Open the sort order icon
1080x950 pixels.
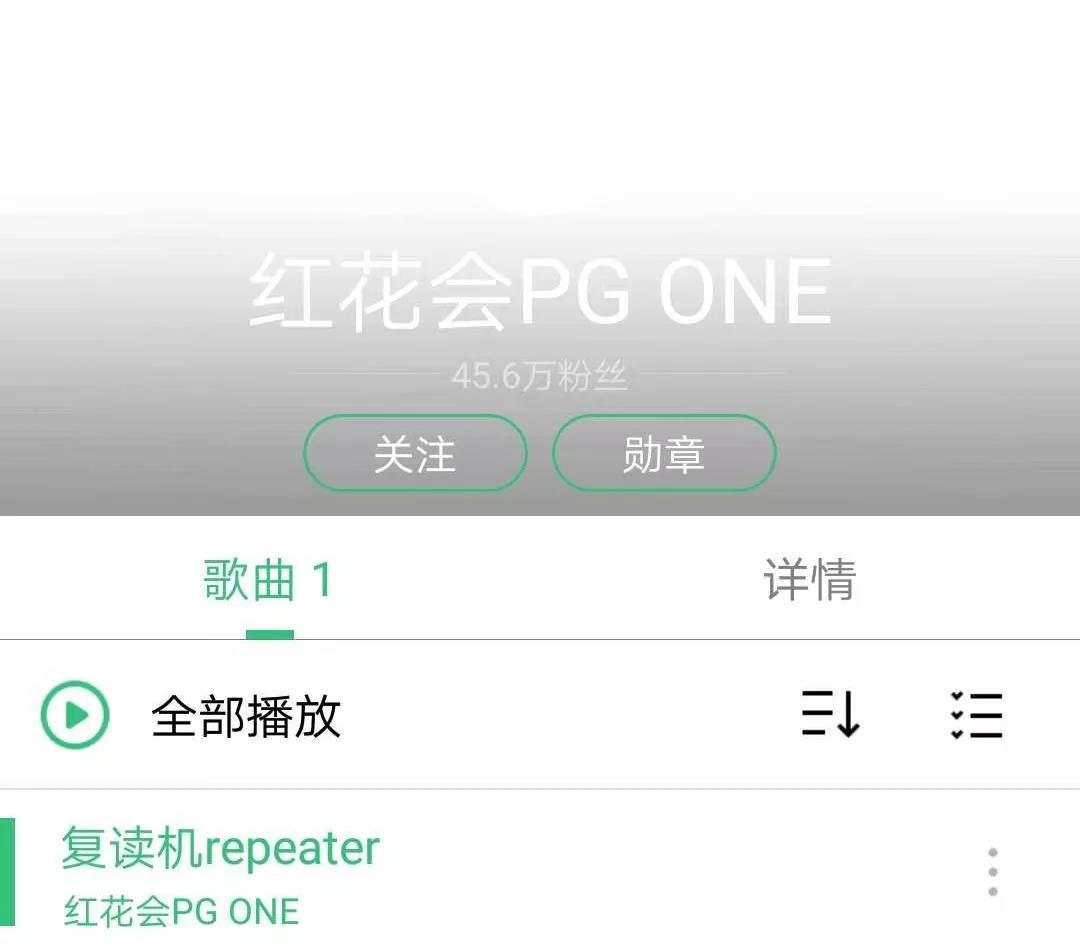(830, 714)
